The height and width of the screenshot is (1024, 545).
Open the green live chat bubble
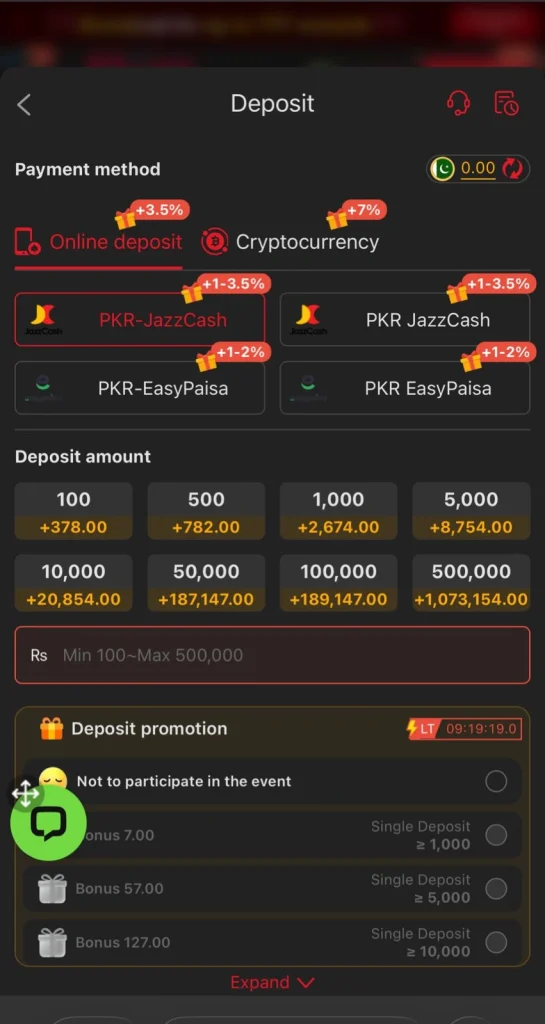pos(48,823)
